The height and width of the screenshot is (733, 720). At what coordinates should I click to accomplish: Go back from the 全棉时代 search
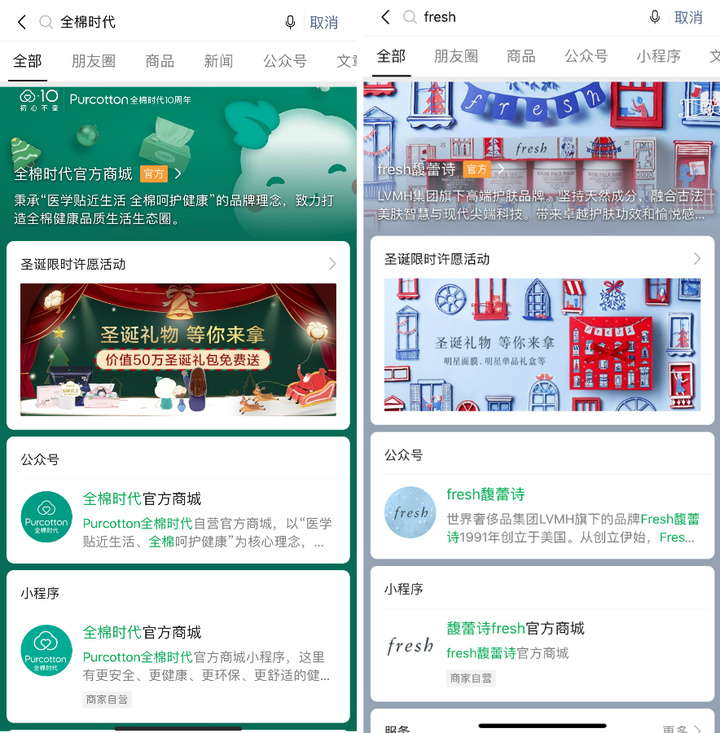click(x=21, y=22)
